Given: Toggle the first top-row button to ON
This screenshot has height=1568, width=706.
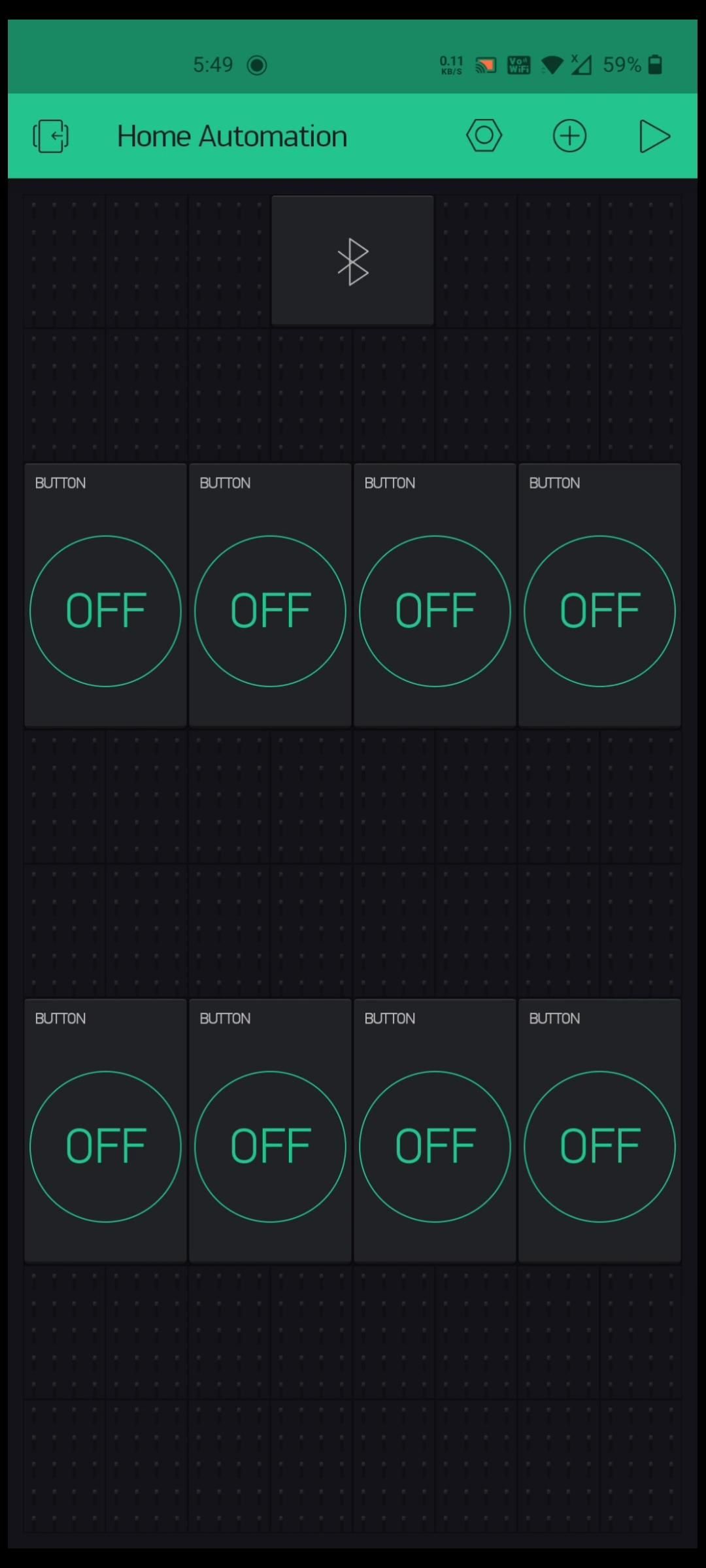Looking at the screenshot, I should click(x=105, y=610).
